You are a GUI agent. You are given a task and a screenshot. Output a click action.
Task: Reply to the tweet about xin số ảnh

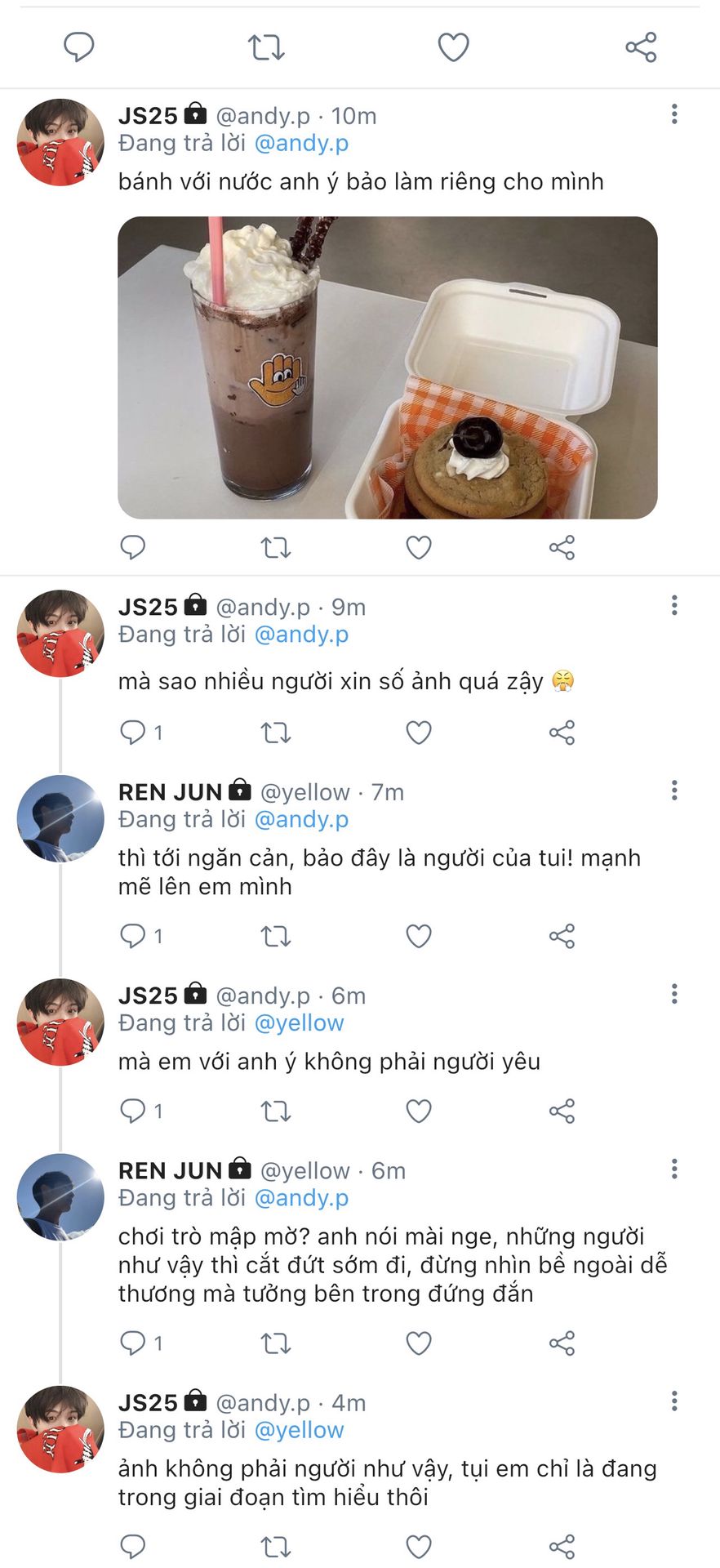132,733
